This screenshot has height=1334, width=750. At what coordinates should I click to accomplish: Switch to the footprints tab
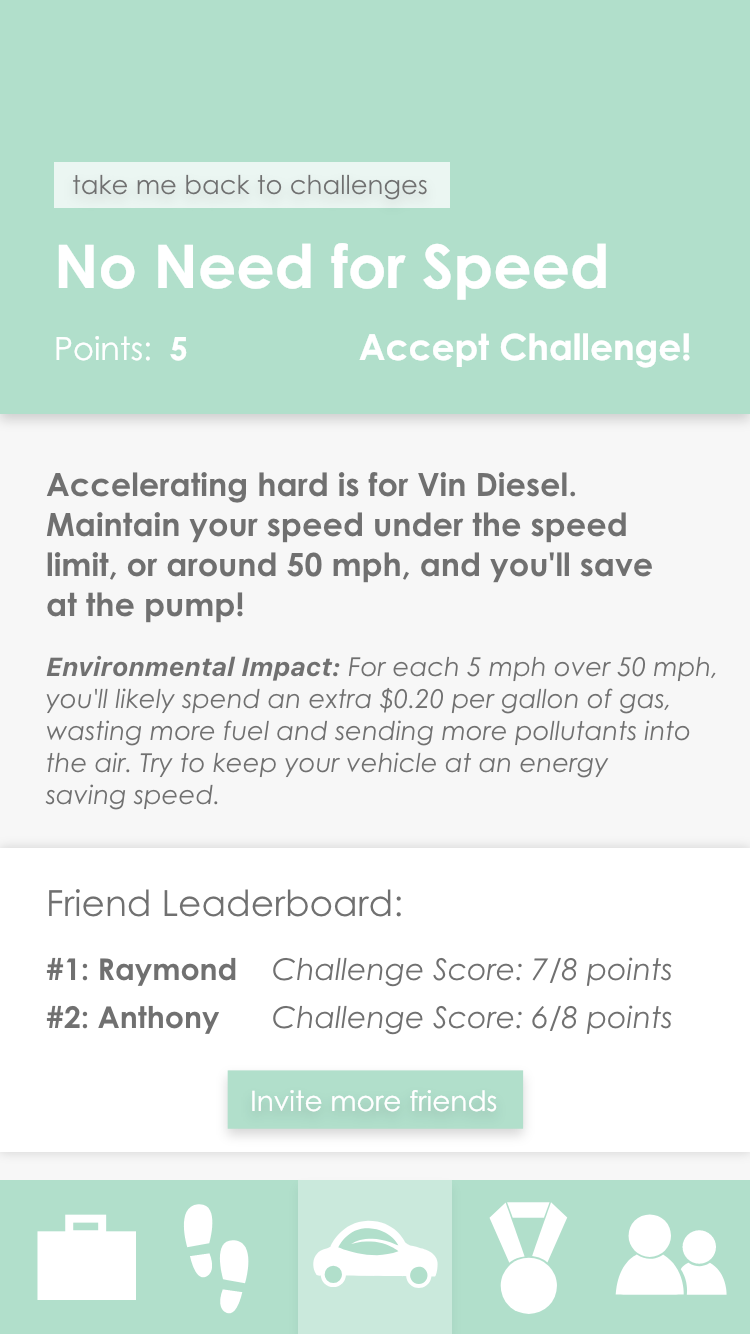click(217, 1258)
